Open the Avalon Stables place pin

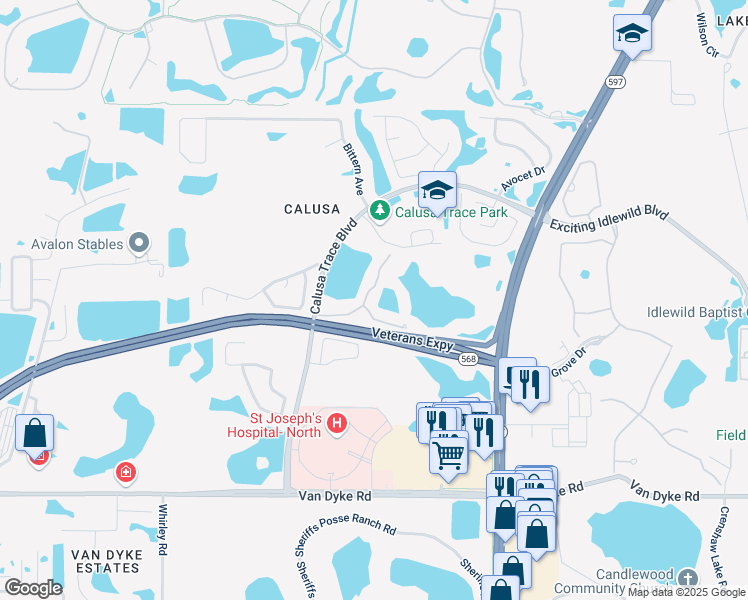point(139,243)
